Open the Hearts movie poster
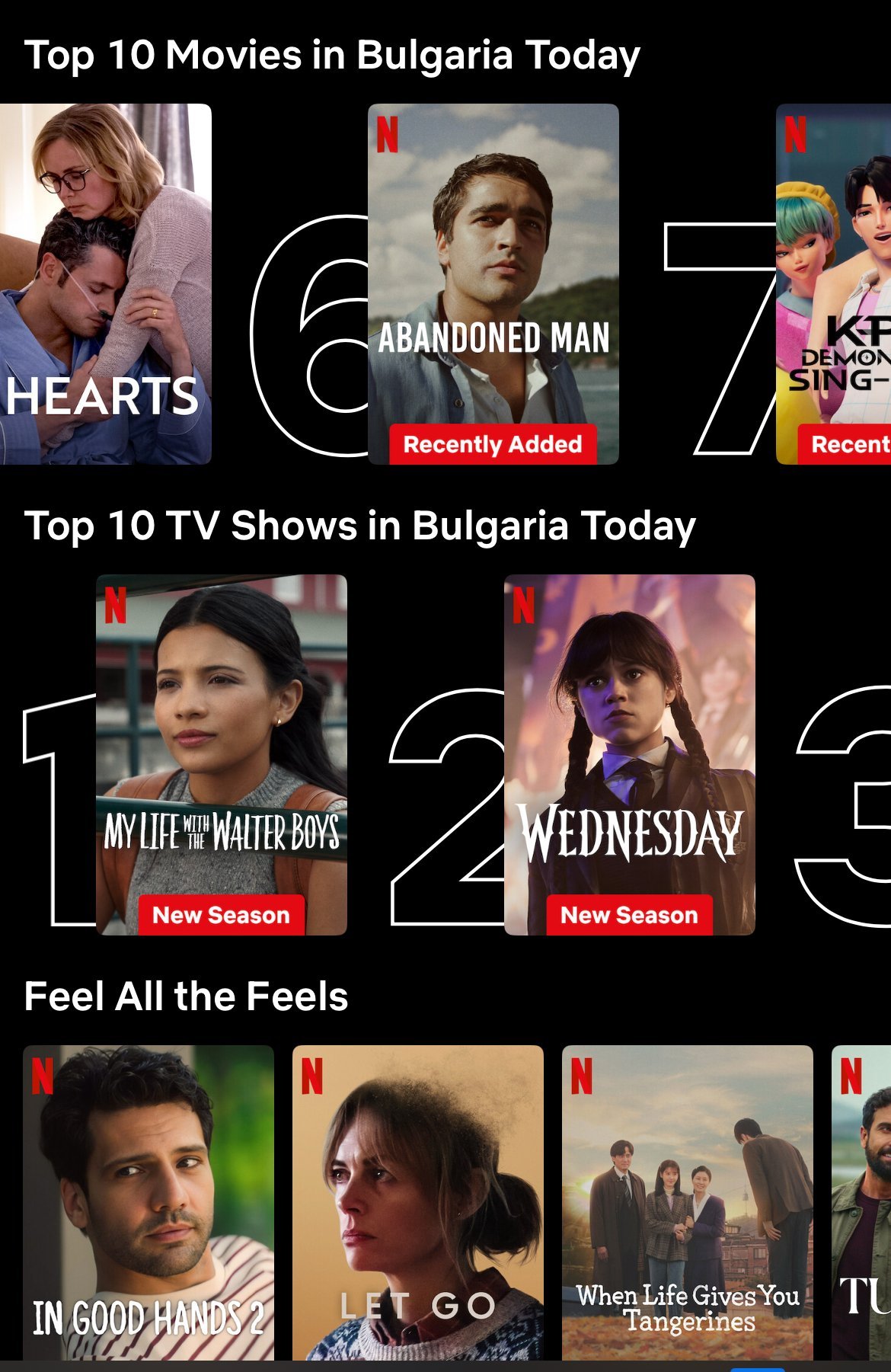Image resolution: width=891 pixels, height=1372 pixels. coord(105,283)
